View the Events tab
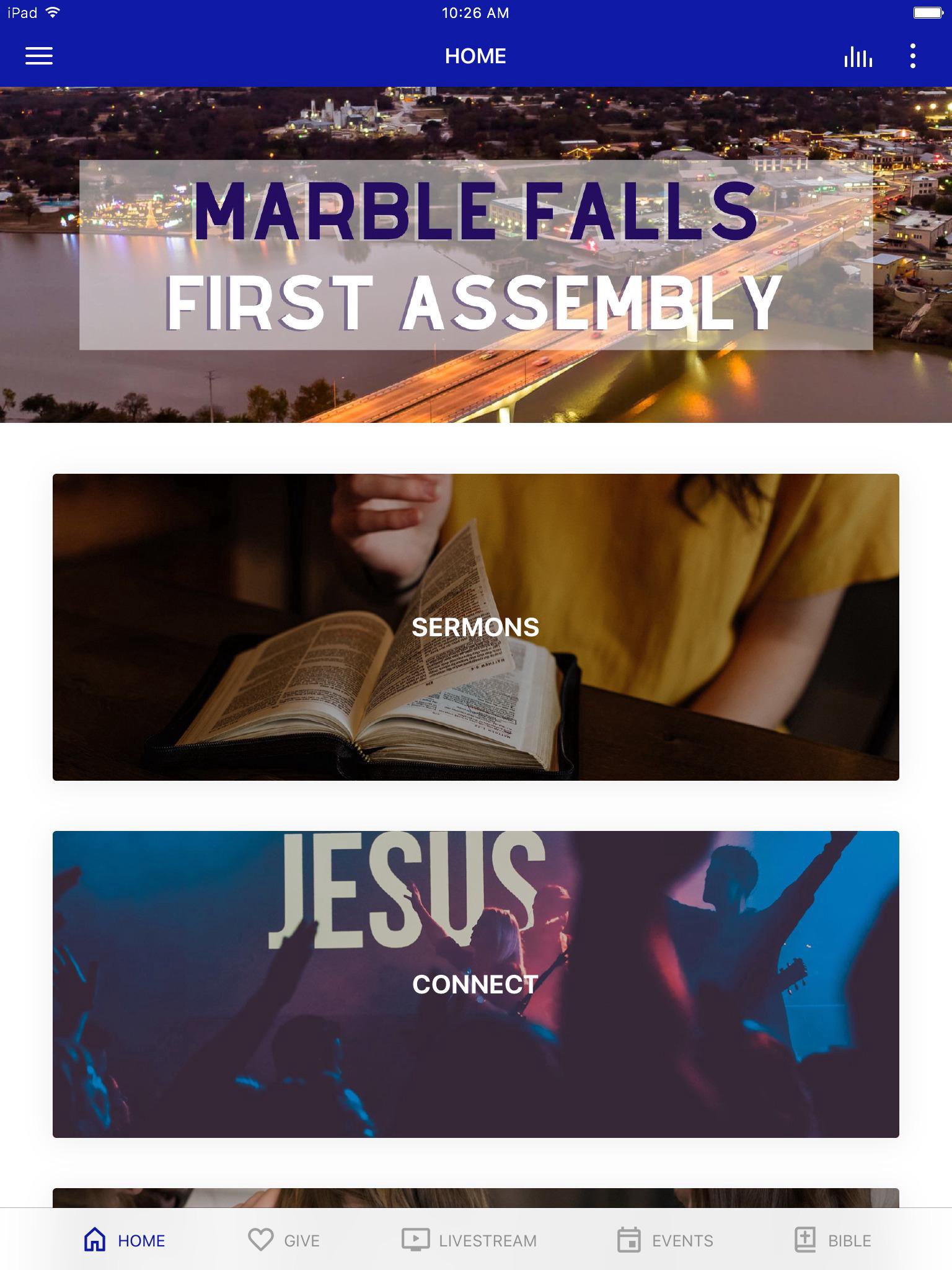952x1270 pixels. click(665, 1240)
